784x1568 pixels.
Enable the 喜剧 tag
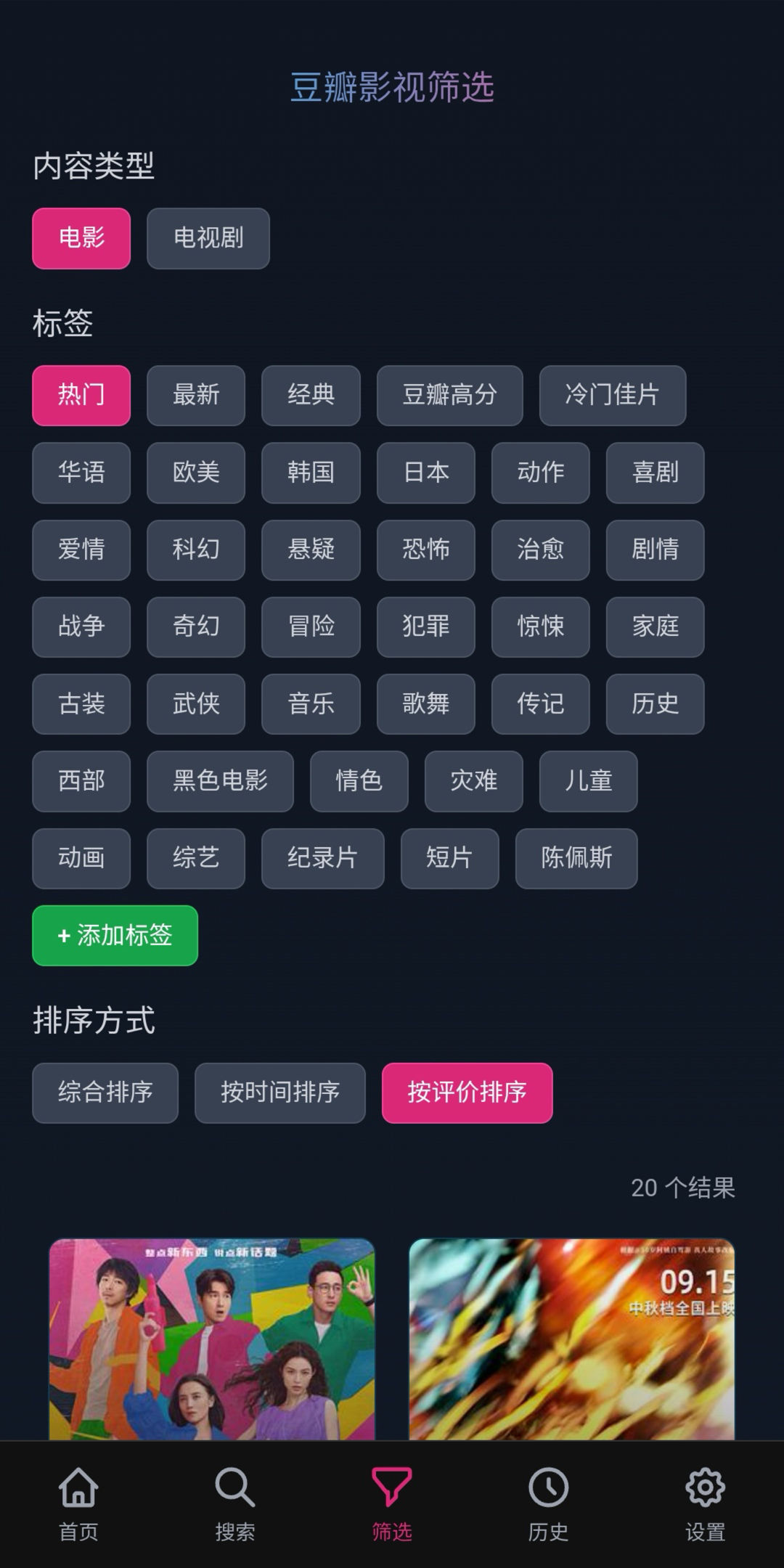pos(654,473)
